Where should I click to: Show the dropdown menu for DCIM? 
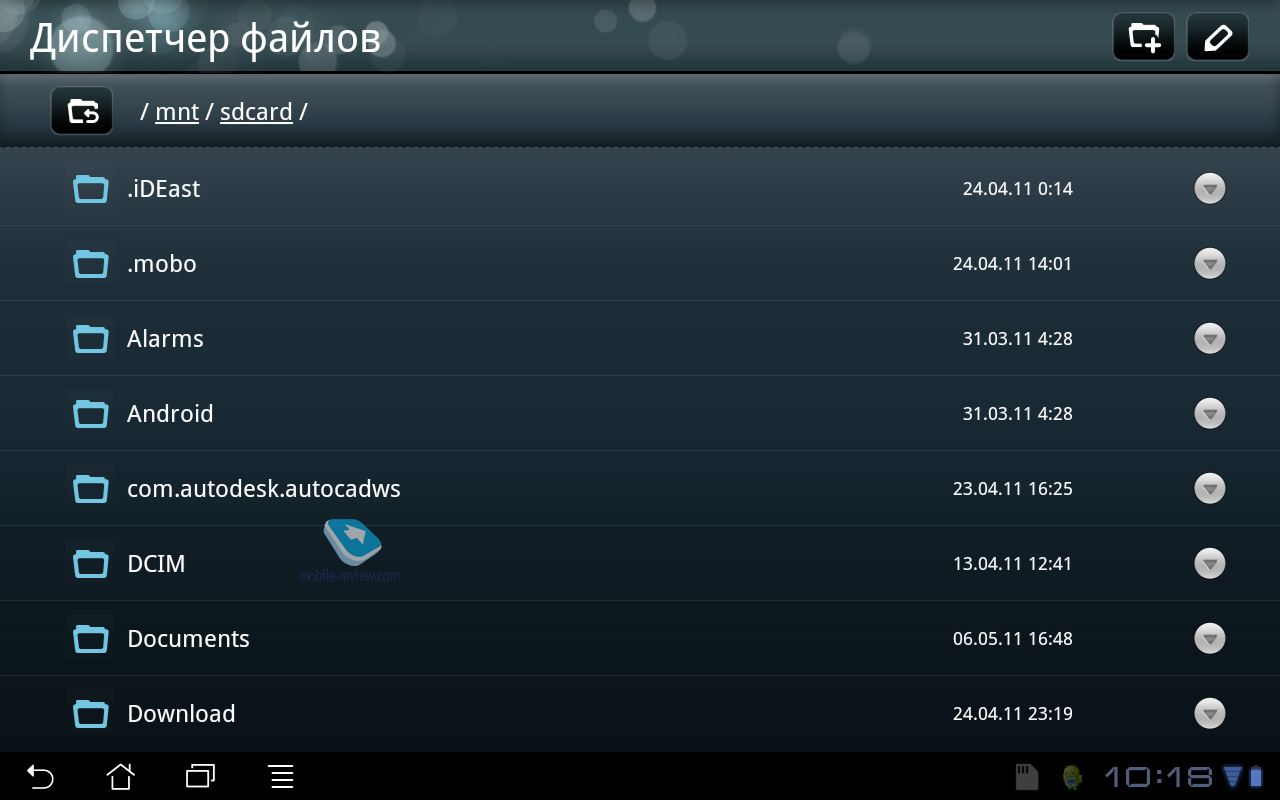(x=1210, y=564)
